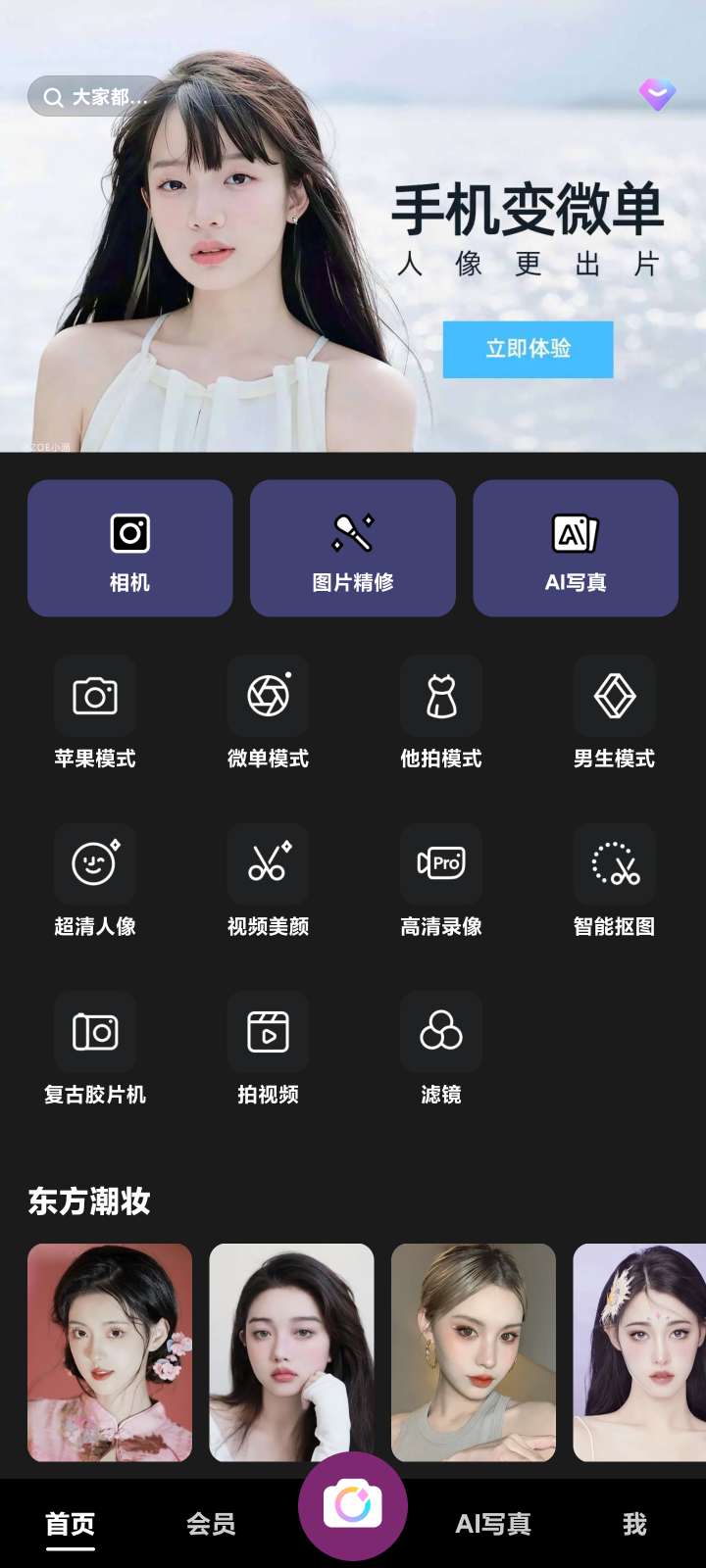The height and width of the screenshot is (1568, 706).
Task: Open 高清录像 Pro recording
Action: coord(441,880)
